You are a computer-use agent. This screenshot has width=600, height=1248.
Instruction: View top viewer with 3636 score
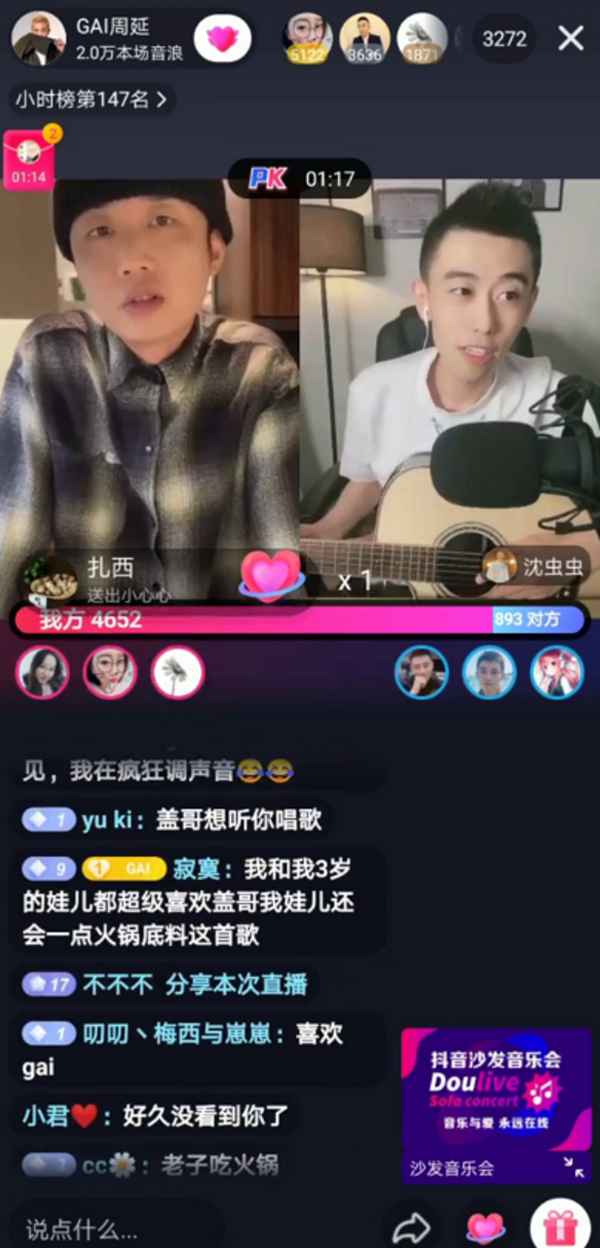pos(364,39)
